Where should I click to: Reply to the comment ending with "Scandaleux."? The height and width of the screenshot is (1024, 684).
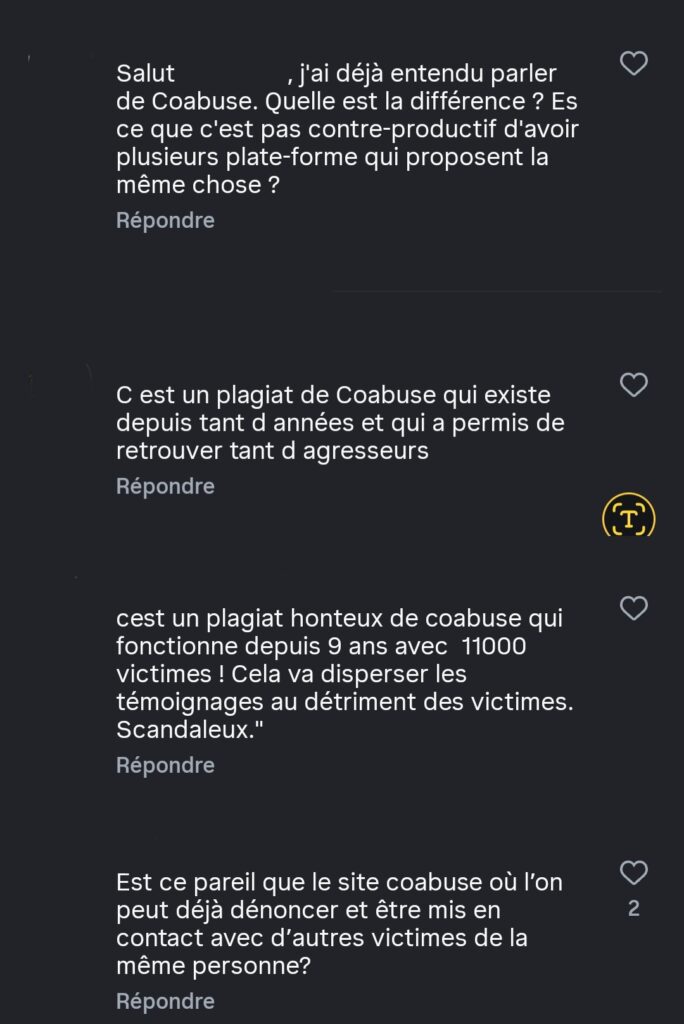(x=165, y=765)
